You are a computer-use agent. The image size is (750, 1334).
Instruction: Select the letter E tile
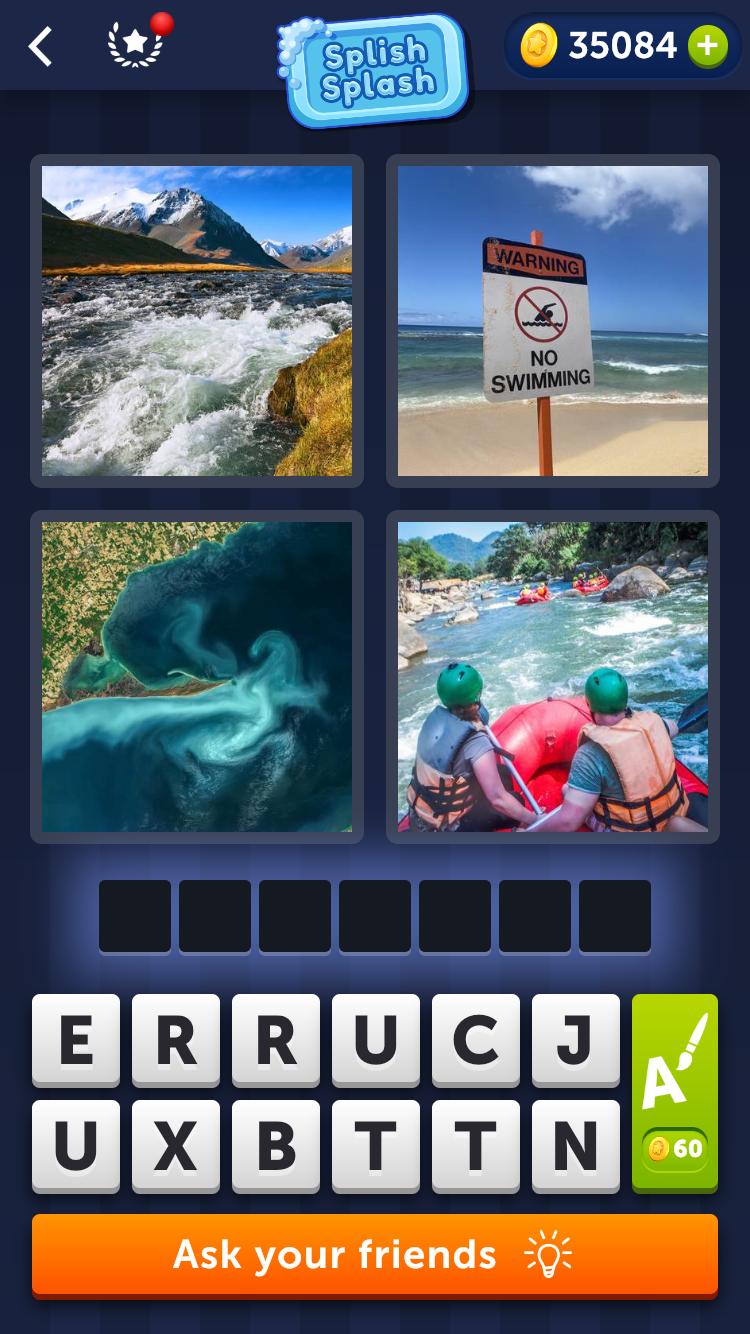tap(76, 1040)
